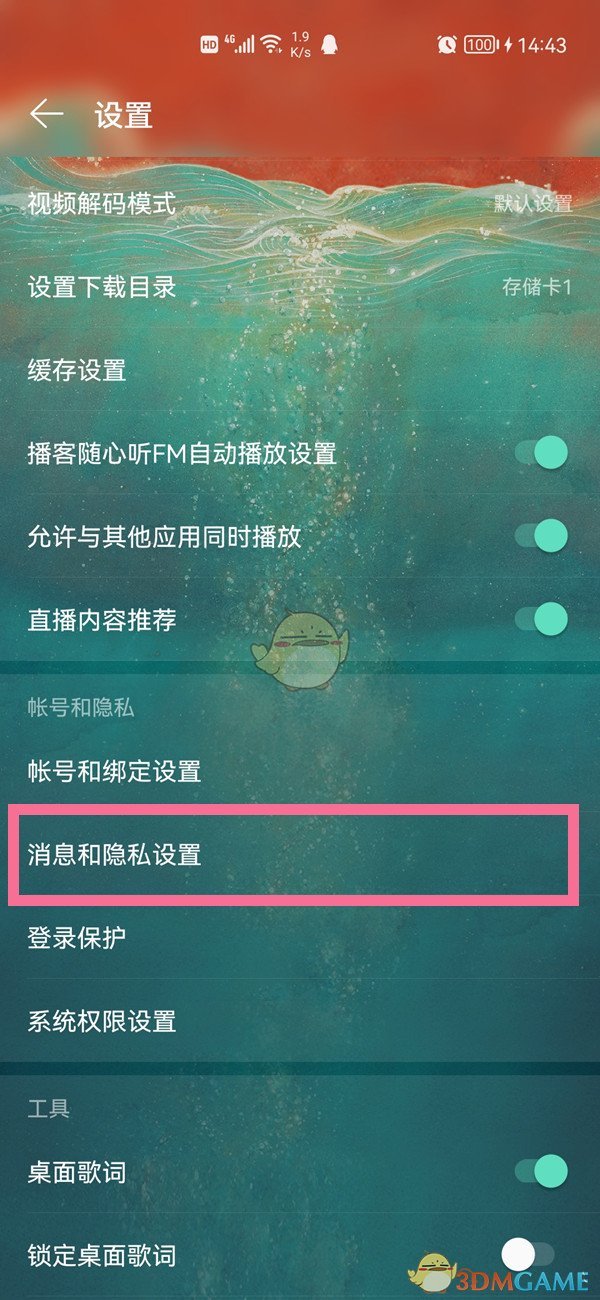Disable 允许与其他应用同时播放 switch
The height and width of the screenshot is (1300, 600).
click(x=541, y=536)
